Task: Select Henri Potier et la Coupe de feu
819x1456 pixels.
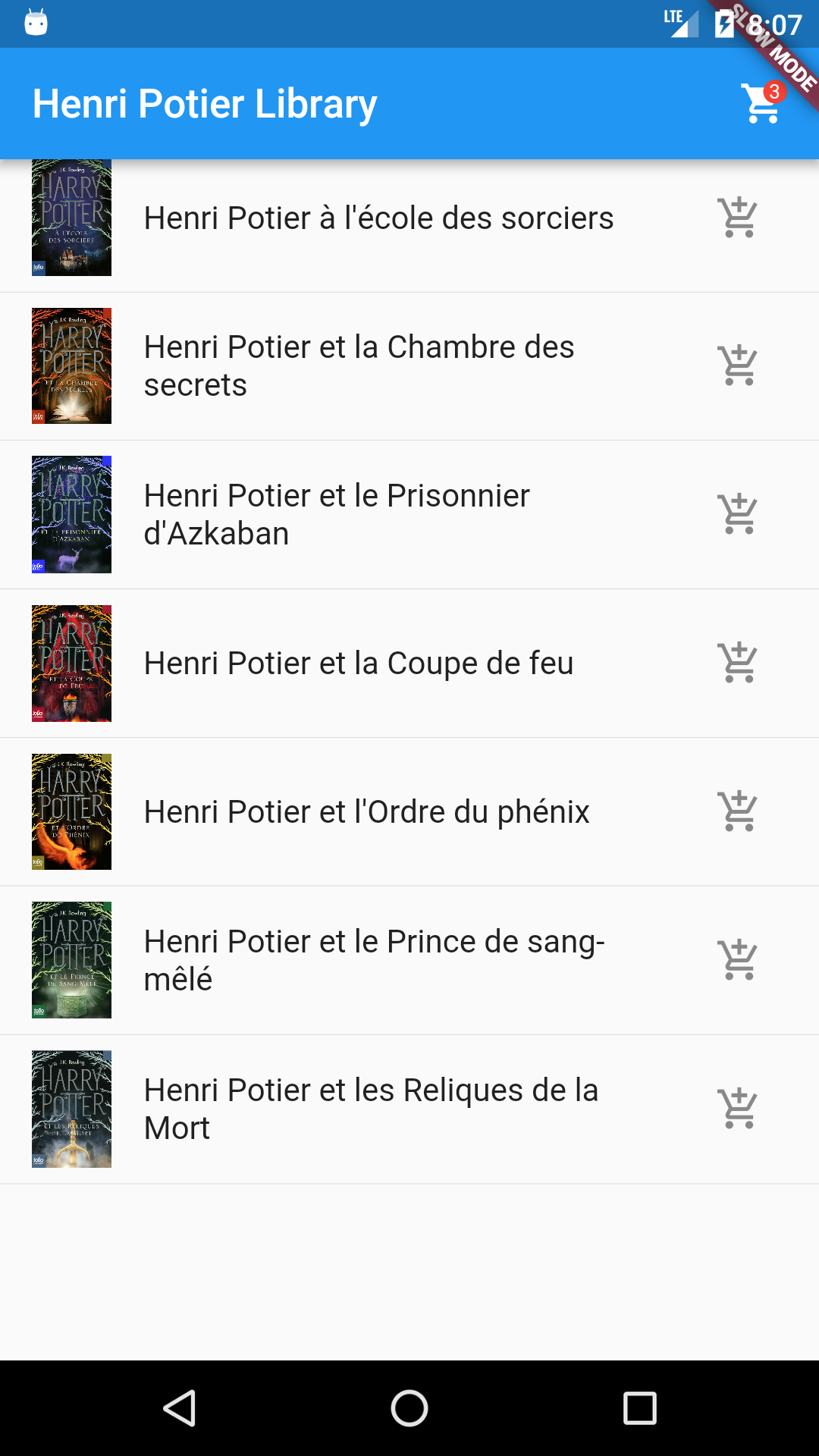Action: (358, 664)
